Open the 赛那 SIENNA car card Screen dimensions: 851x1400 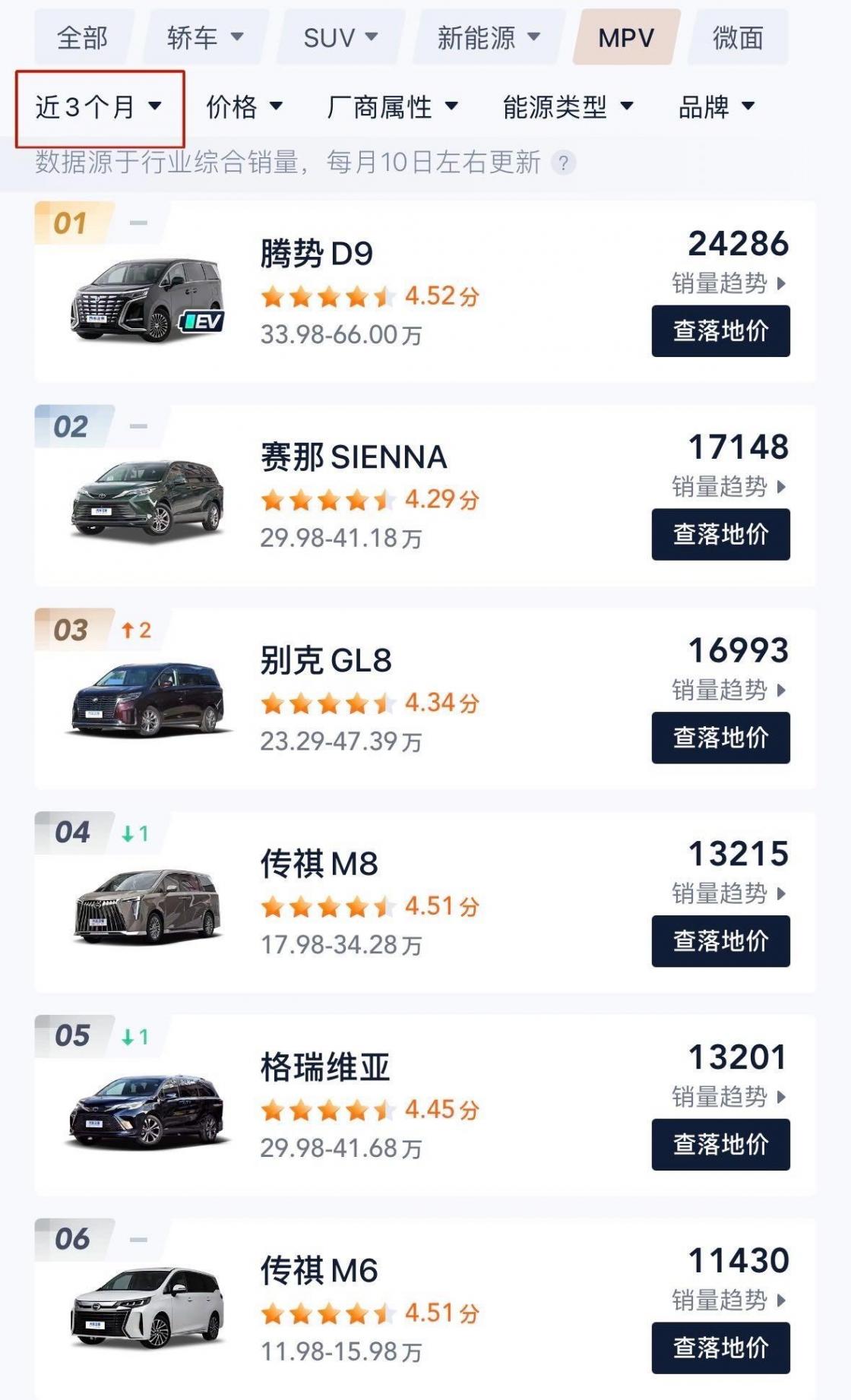(353, 457)
